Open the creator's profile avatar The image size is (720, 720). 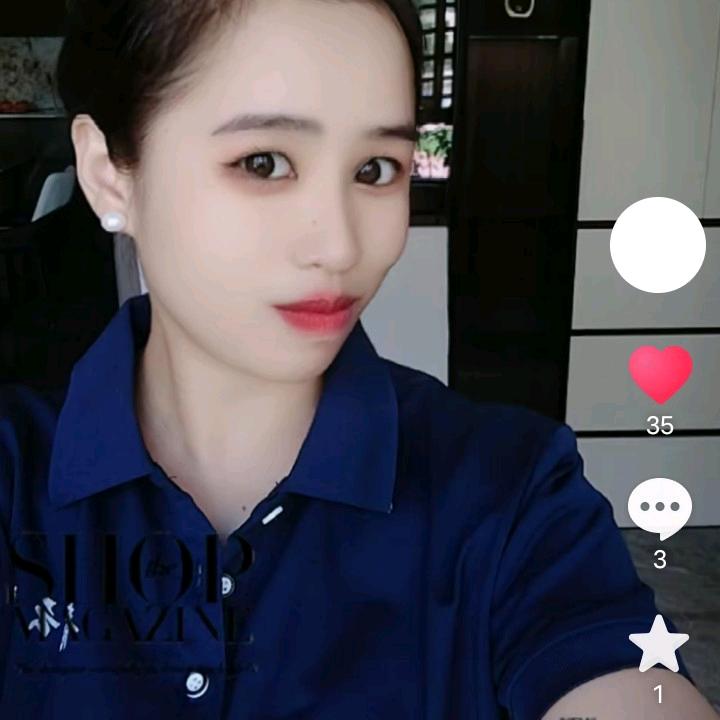coord(658,245)
